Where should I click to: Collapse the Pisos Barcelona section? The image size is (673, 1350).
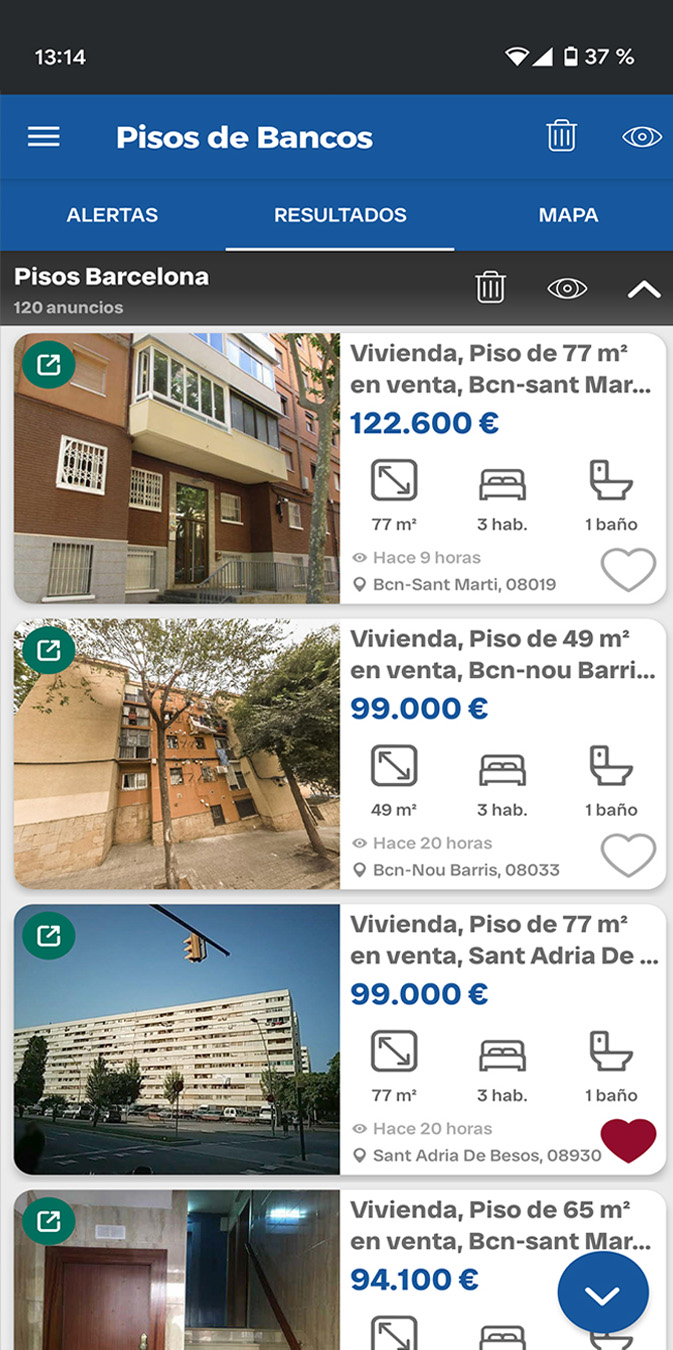point(644,289)
